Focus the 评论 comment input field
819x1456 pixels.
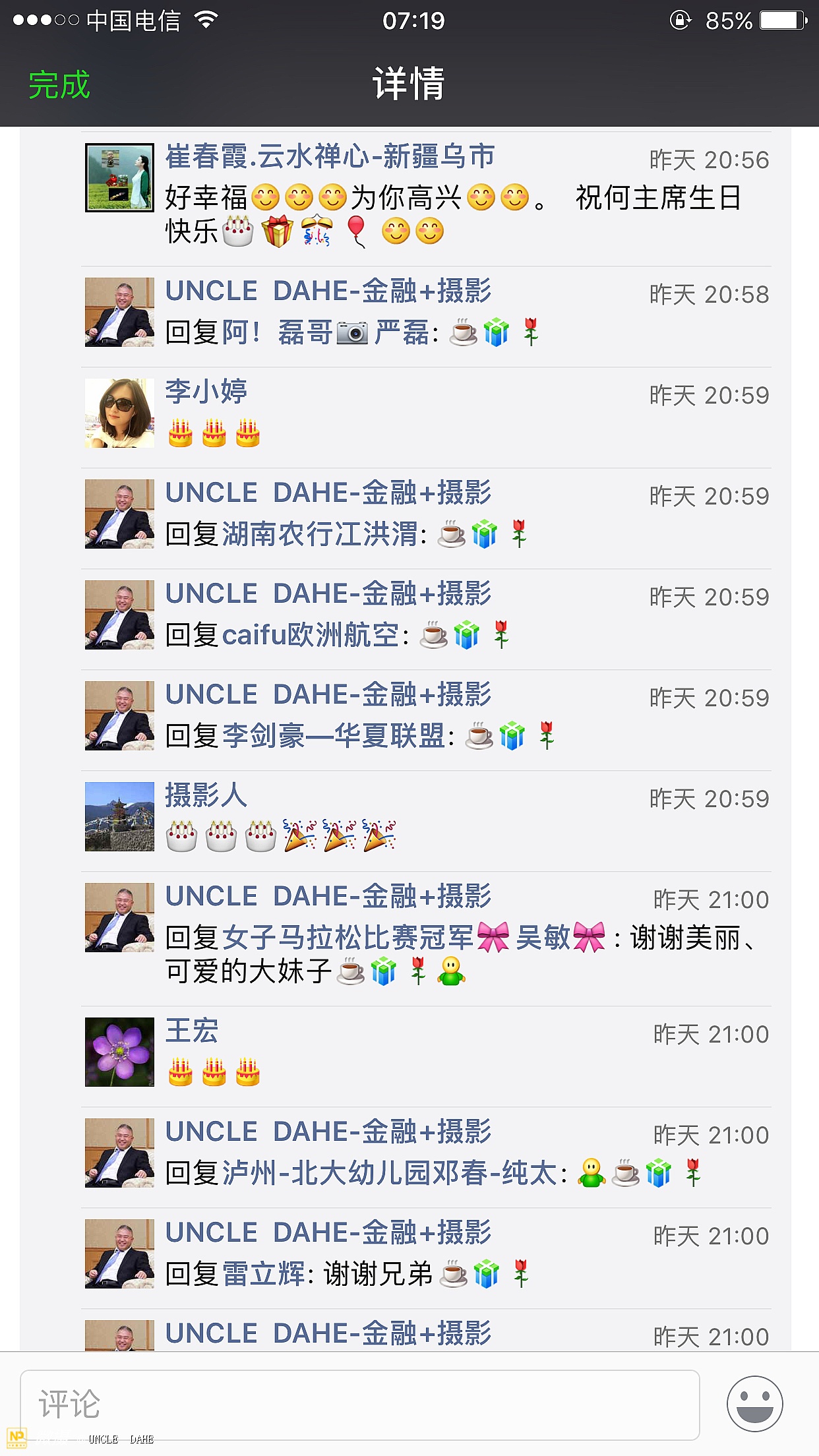pyautogui.click(x=359, y=1405)
